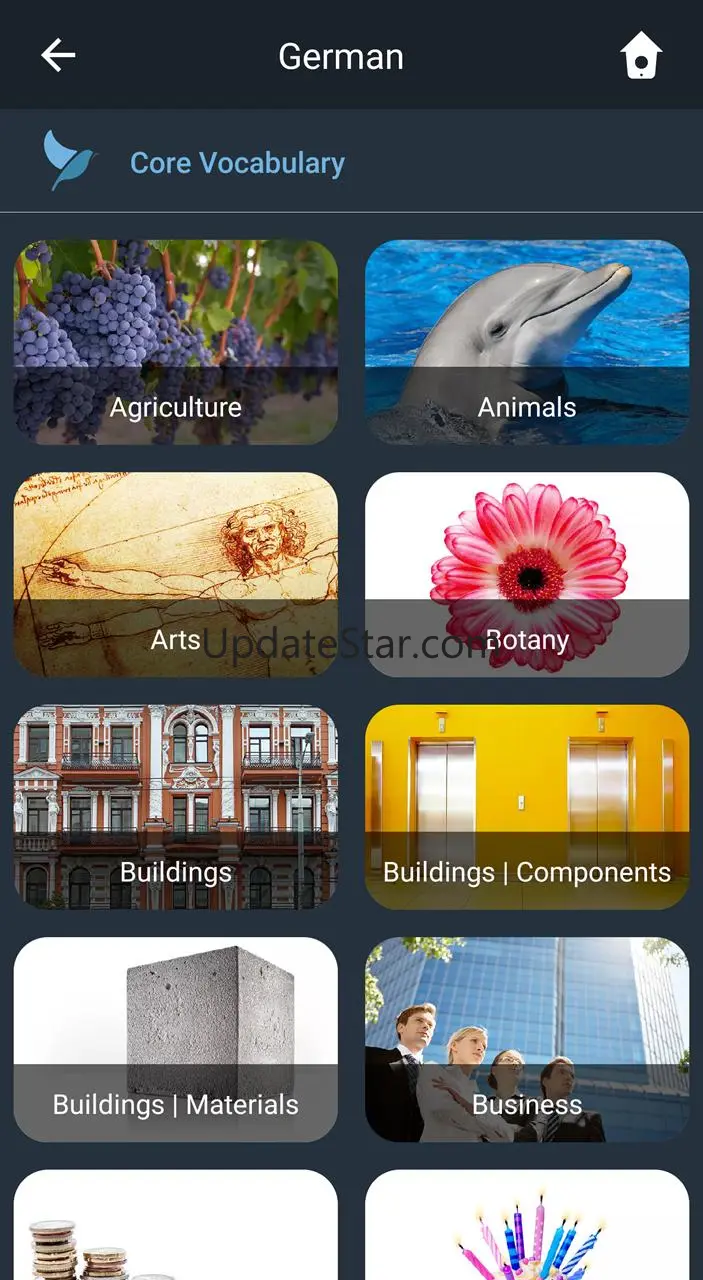703x1280 pixels.
Task: Open the Arts vocabulary tile
Action: (175, 575)
